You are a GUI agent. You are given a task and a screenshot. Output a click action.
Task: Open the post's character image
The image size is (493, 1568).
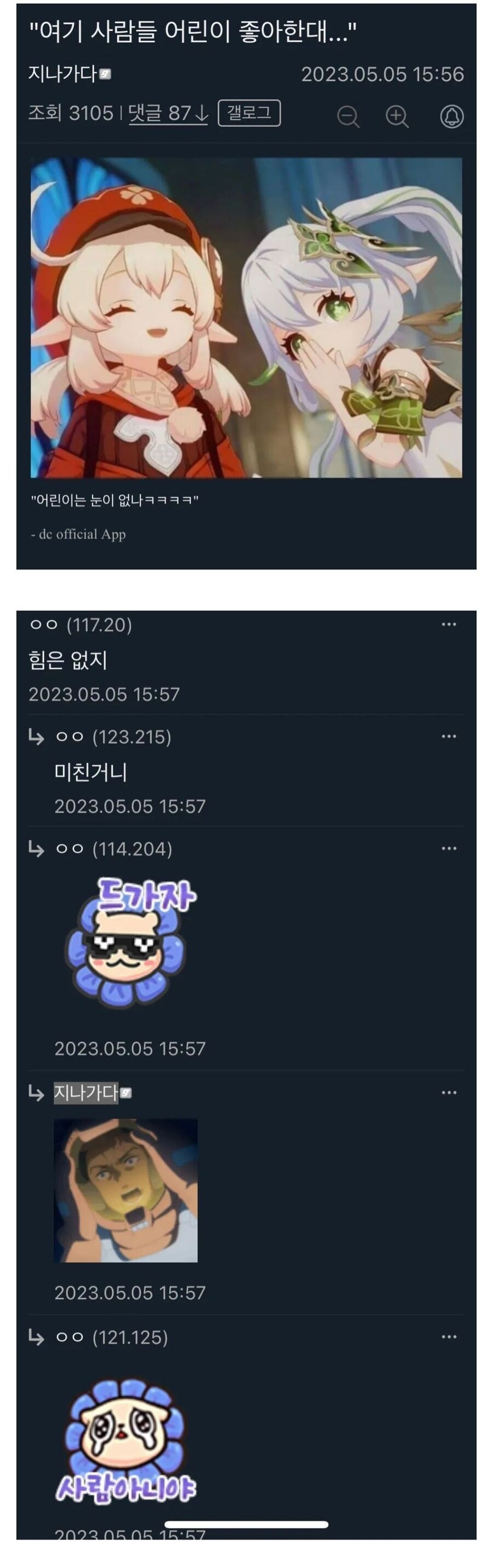click(246, 317)
